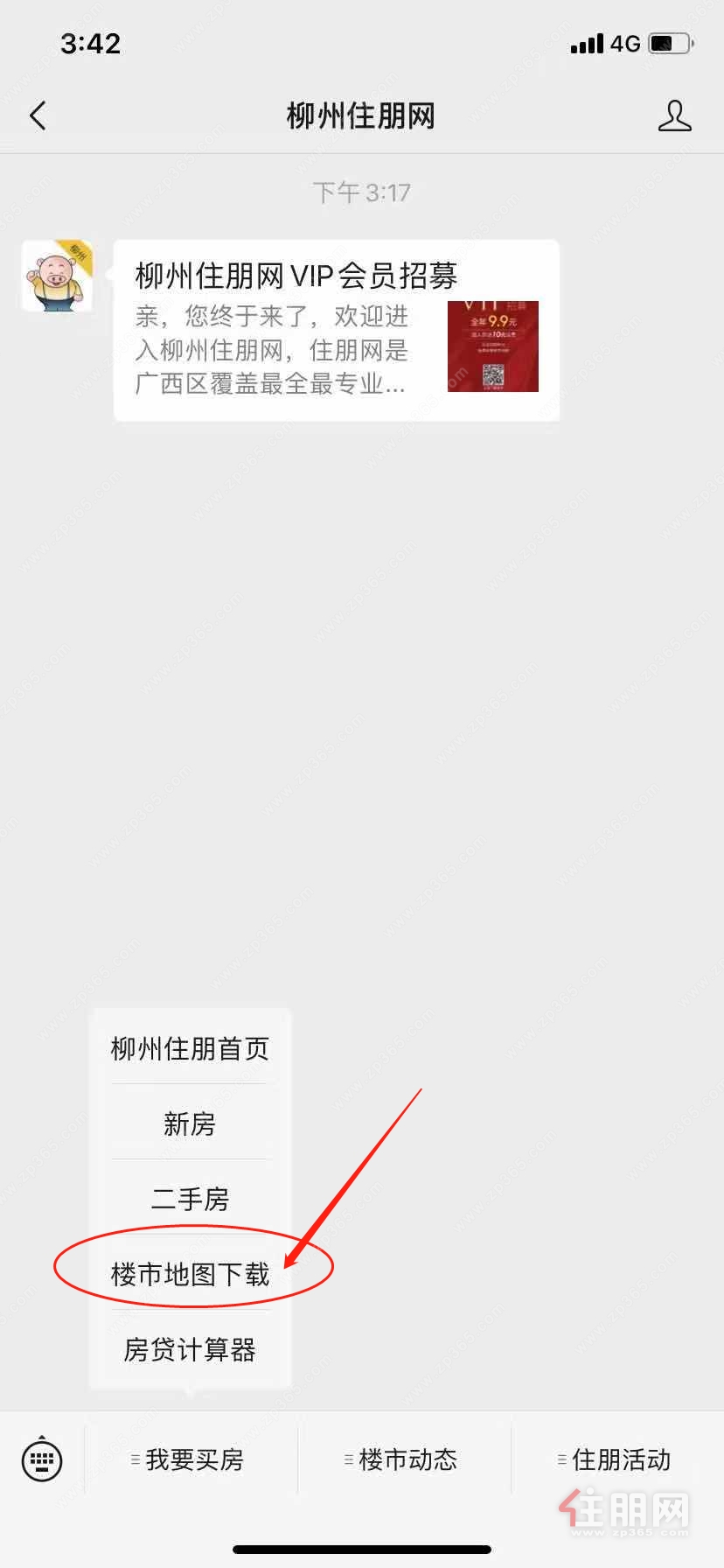
Task: Select 楼市地图下载 menu item
Action: (190, 1274)
